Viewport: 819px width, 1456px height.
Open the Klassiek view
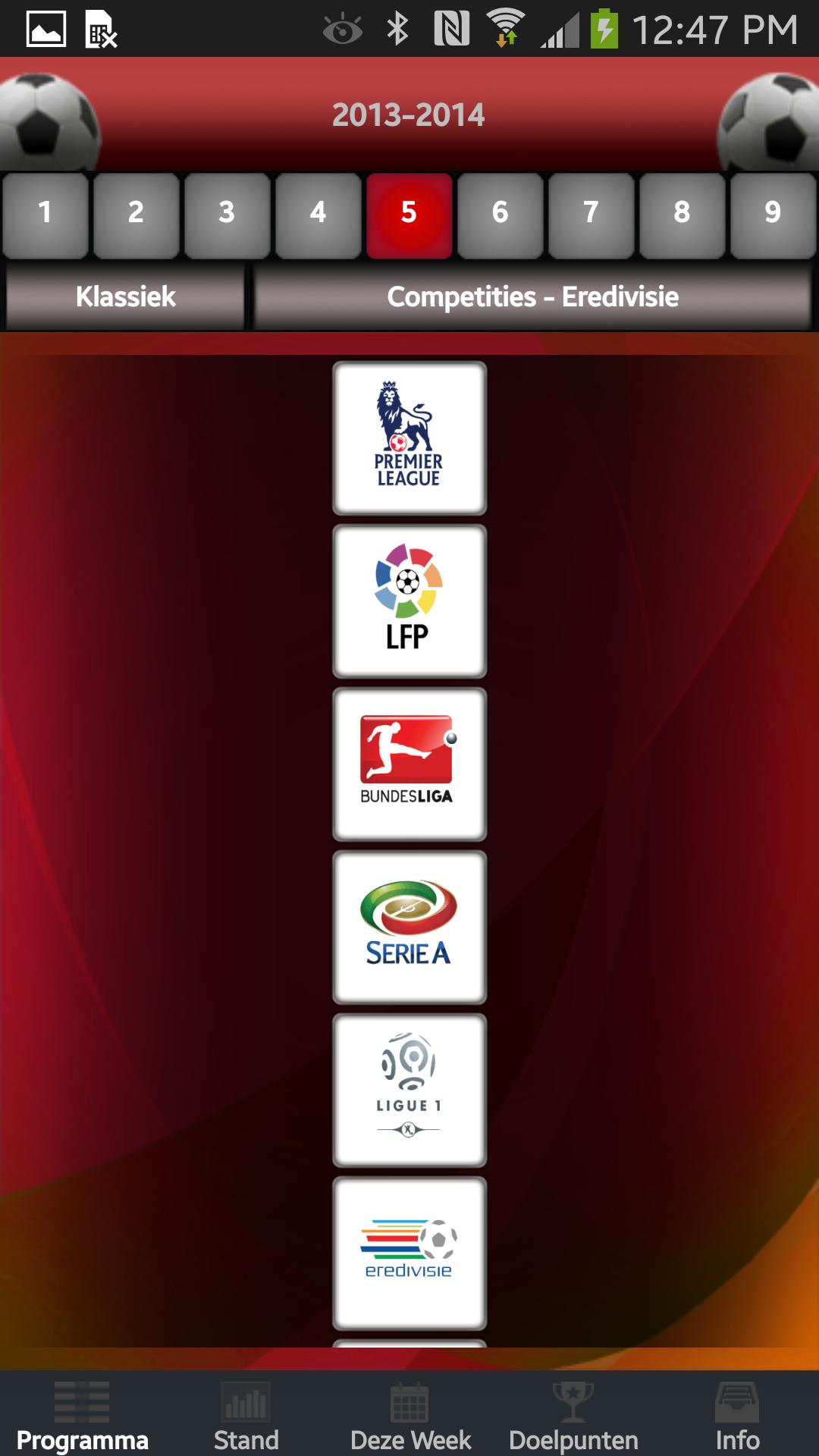(x=125, y=297)
